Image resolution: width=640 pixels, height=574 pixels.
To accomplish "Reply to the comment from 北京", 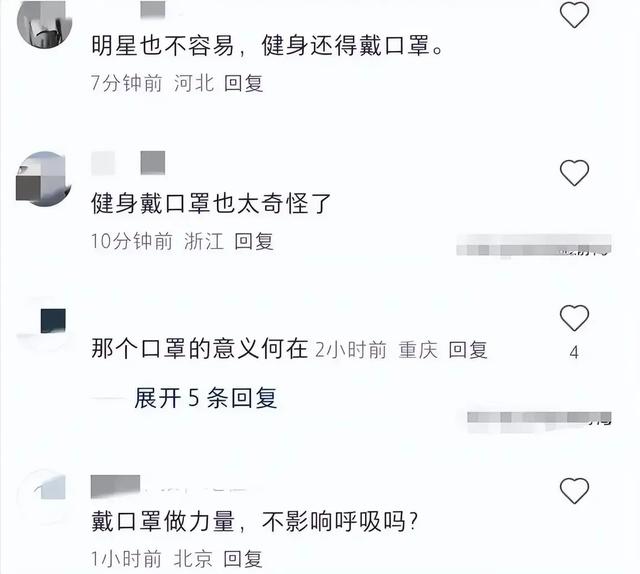I will 243,558.
